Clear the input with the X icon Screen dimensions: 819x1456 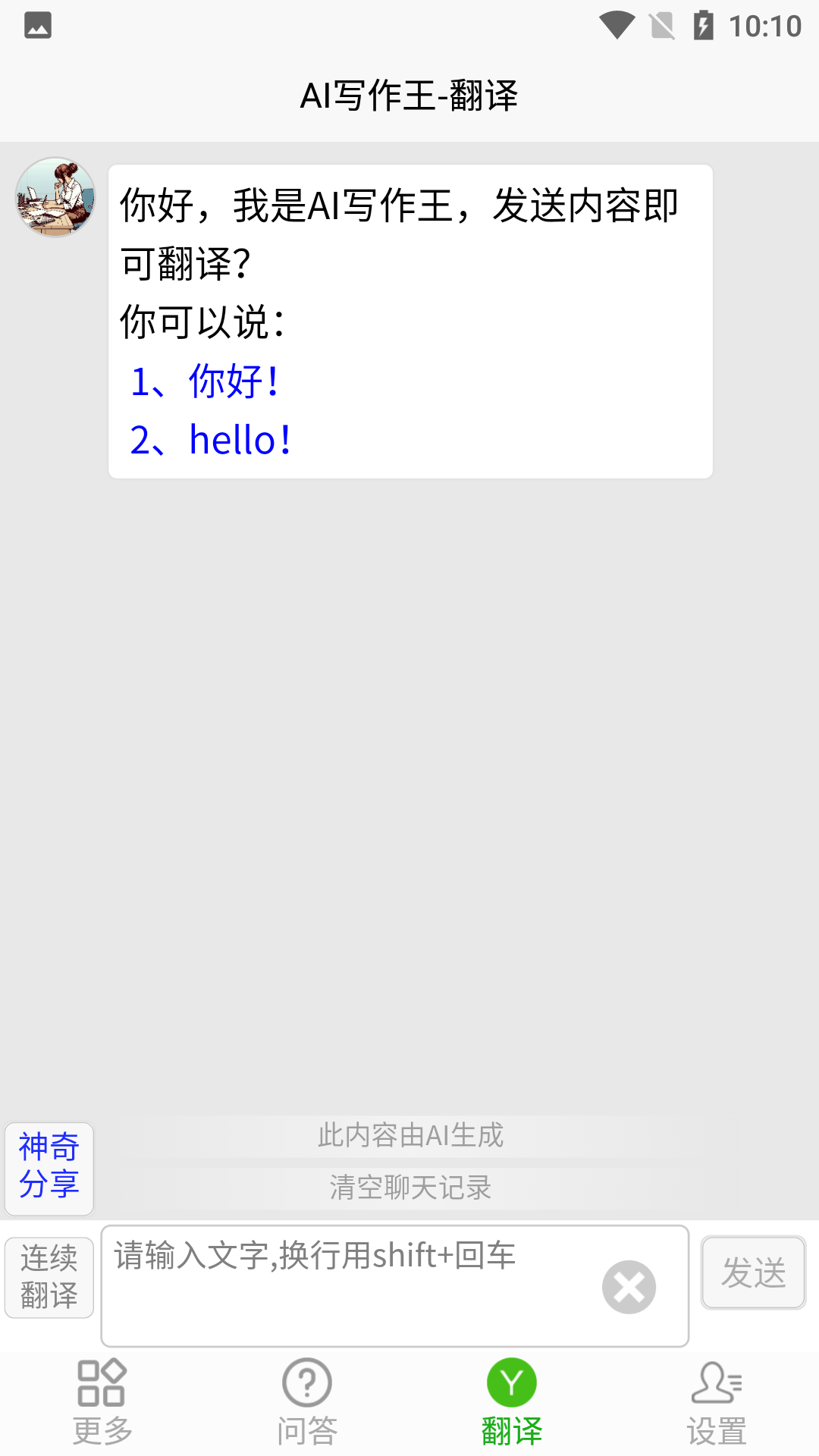[x=628, y=1286]
